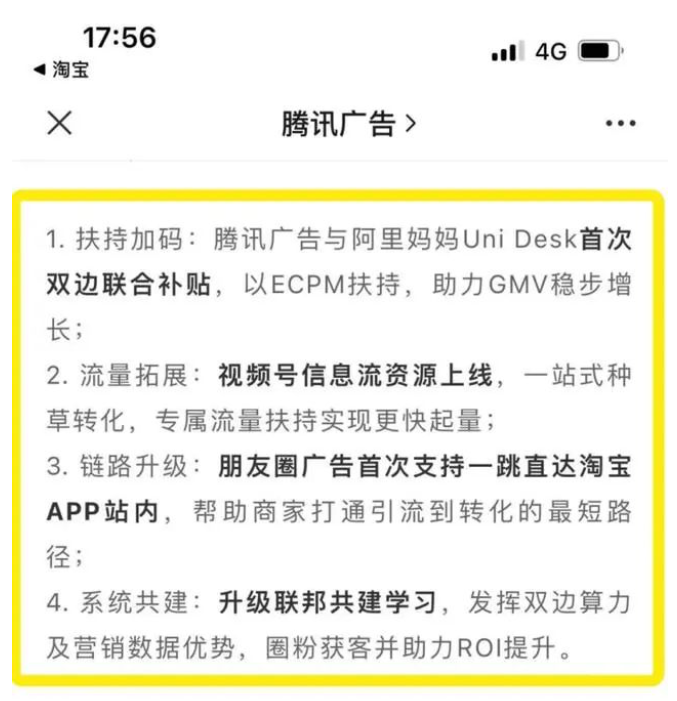Close the 腾讯广告 page
Screen dimensions: 677x701
[x=60, y=123]
